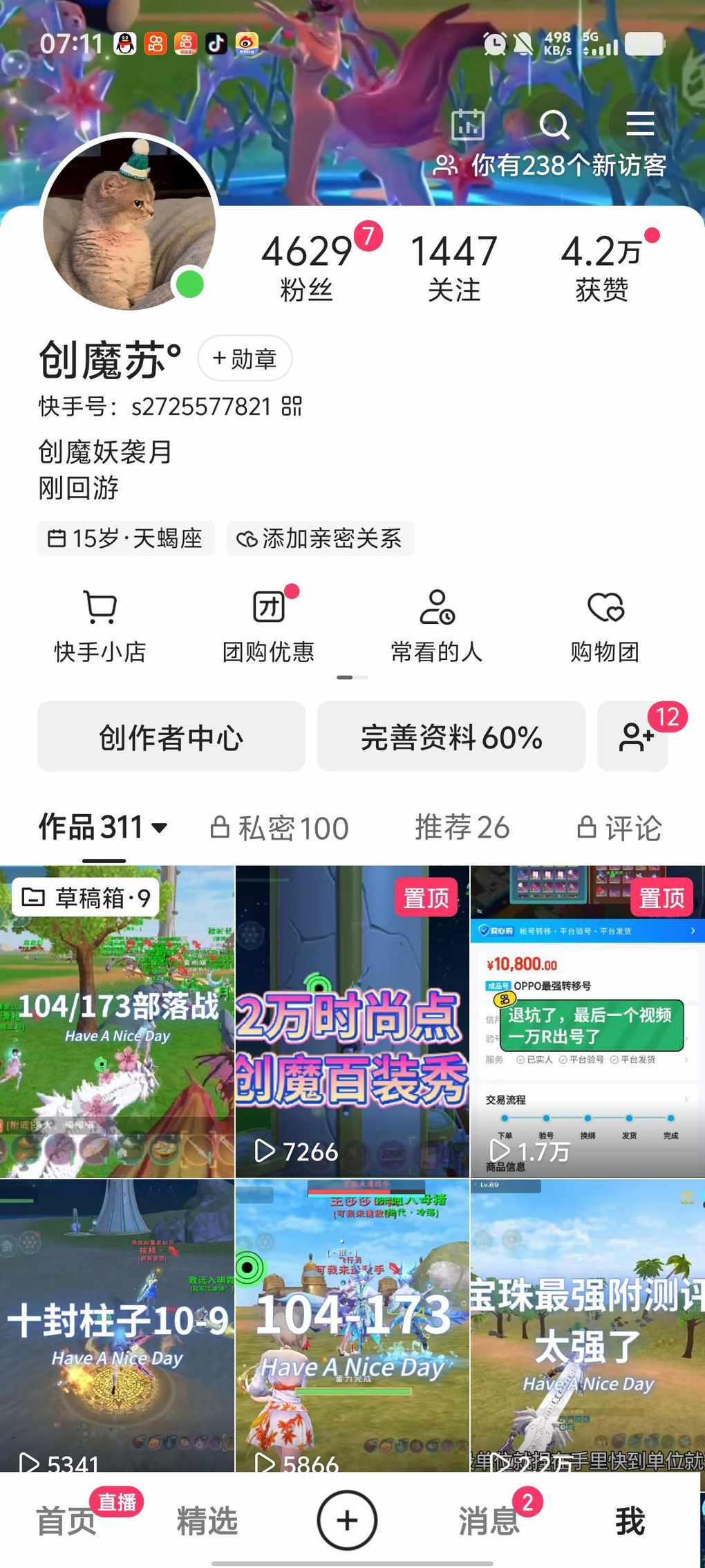705x1568 pixels.
Task: Tap the cat profile avatar
Action: point(129,223)
